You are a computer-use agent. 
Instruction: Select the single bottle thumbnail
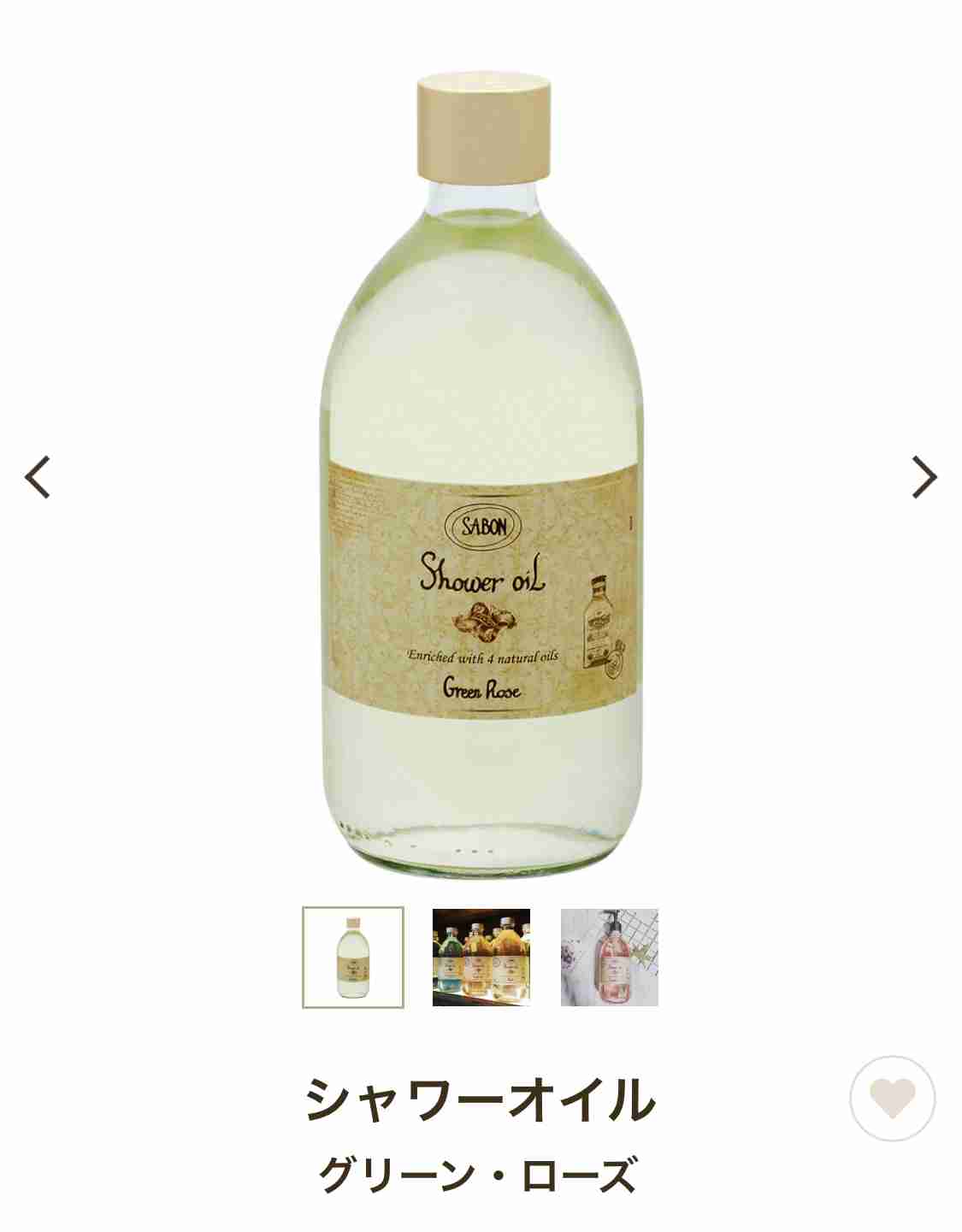(x=353, y=958)
